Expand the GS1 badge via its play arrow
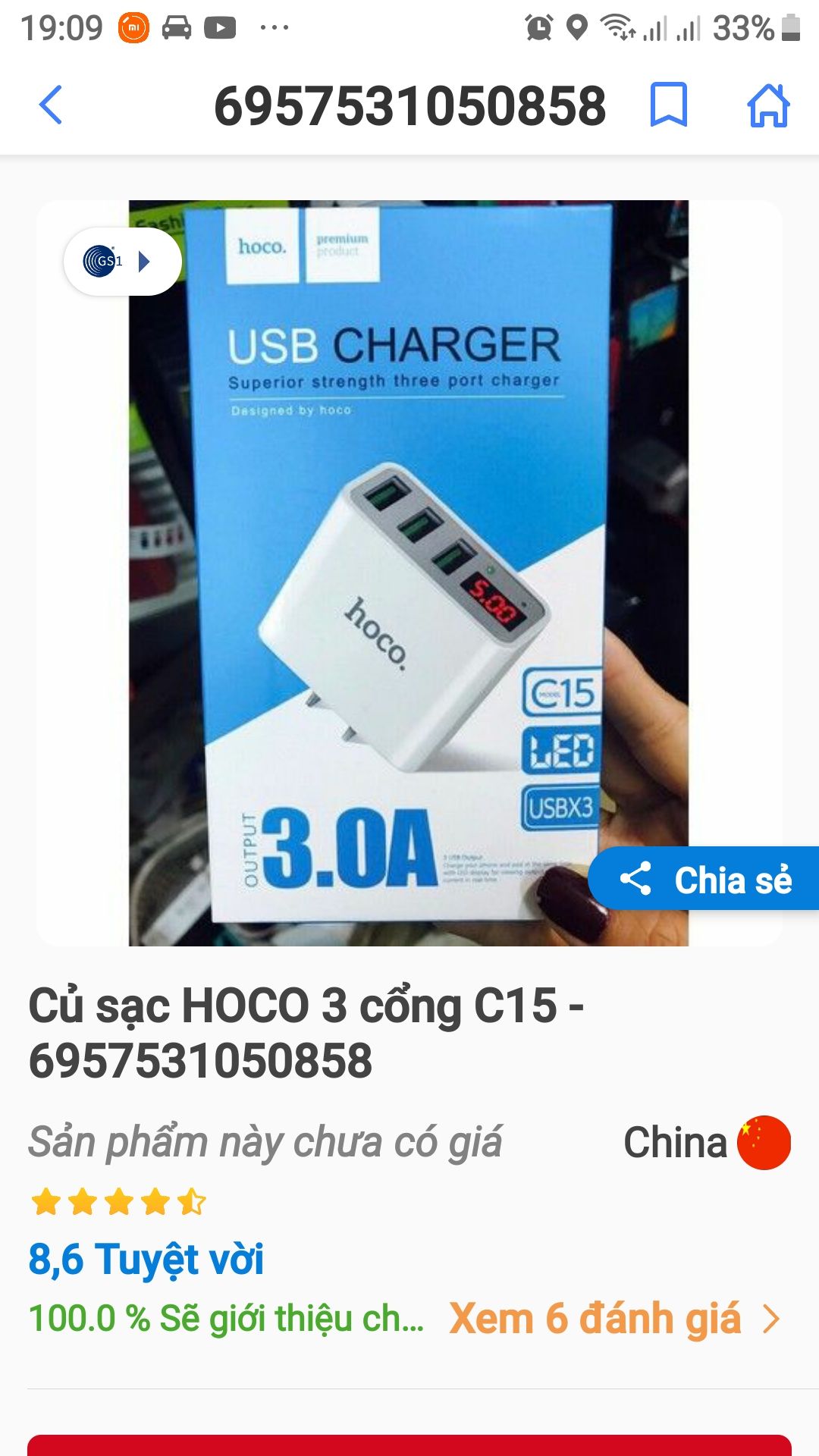Screen dimensions: 819x1456 point(146,260)
